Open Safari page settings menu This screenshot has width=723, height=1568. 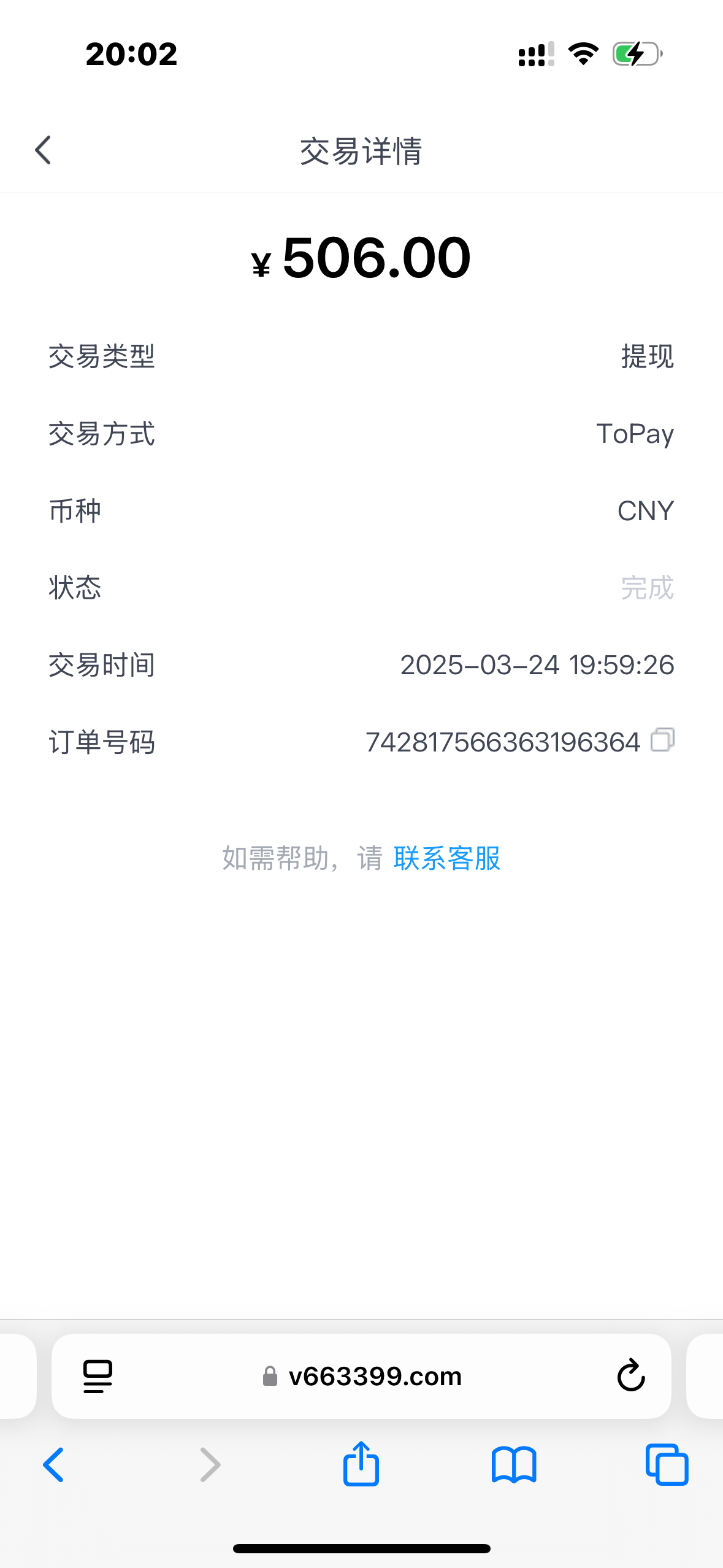[x=98, y=1377]
